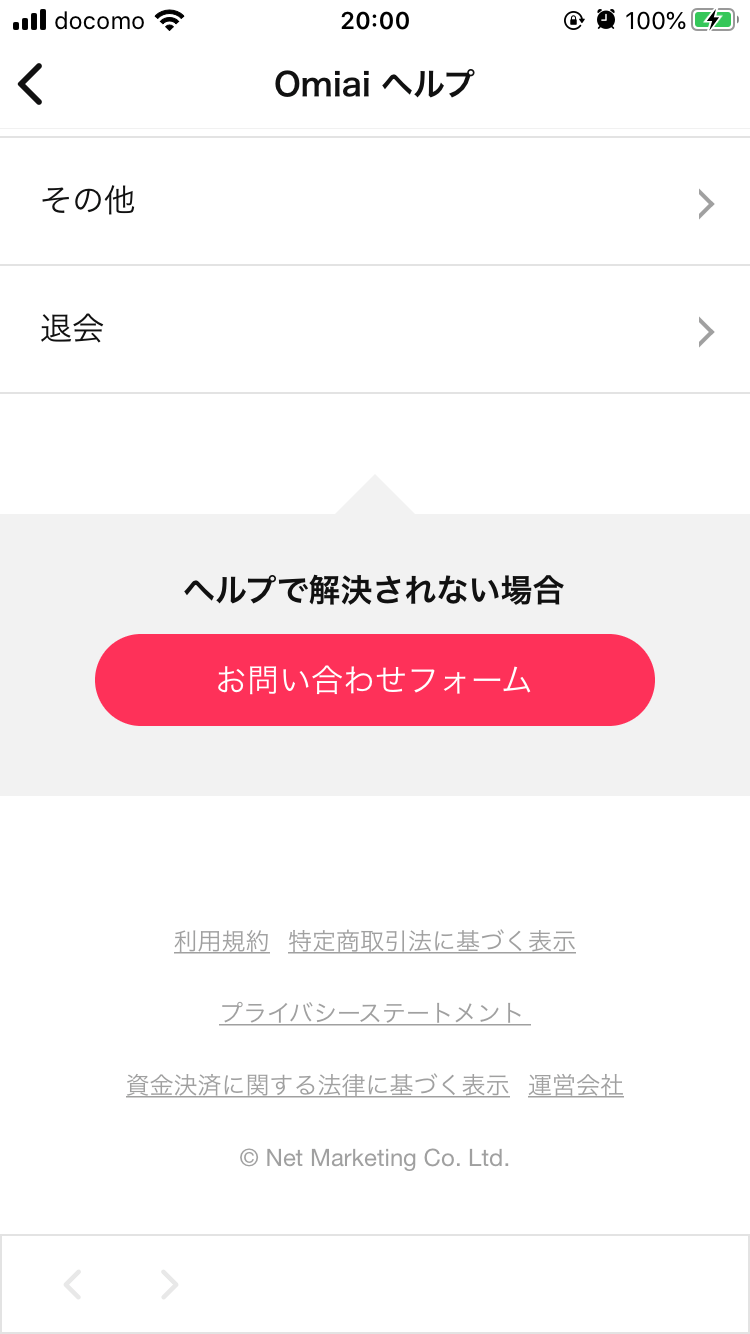Image resolution: width=750 pixels, height=1334 pixels.
Task: Go back from Omiai ヘルプ
Action: 32,84
